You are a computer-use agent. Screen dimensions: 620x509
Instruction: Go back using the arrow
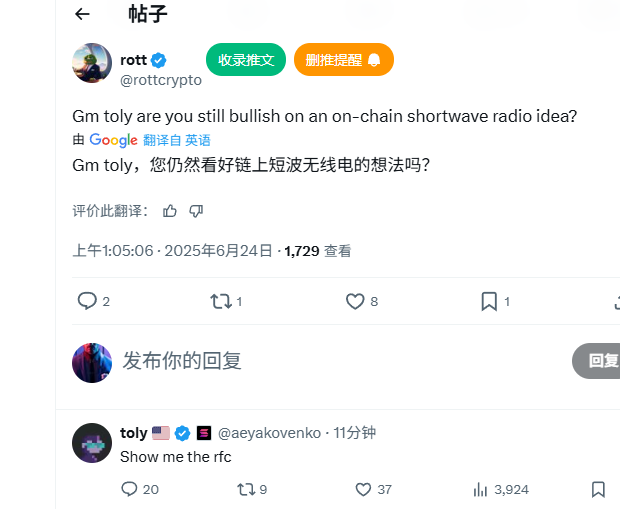82,14
